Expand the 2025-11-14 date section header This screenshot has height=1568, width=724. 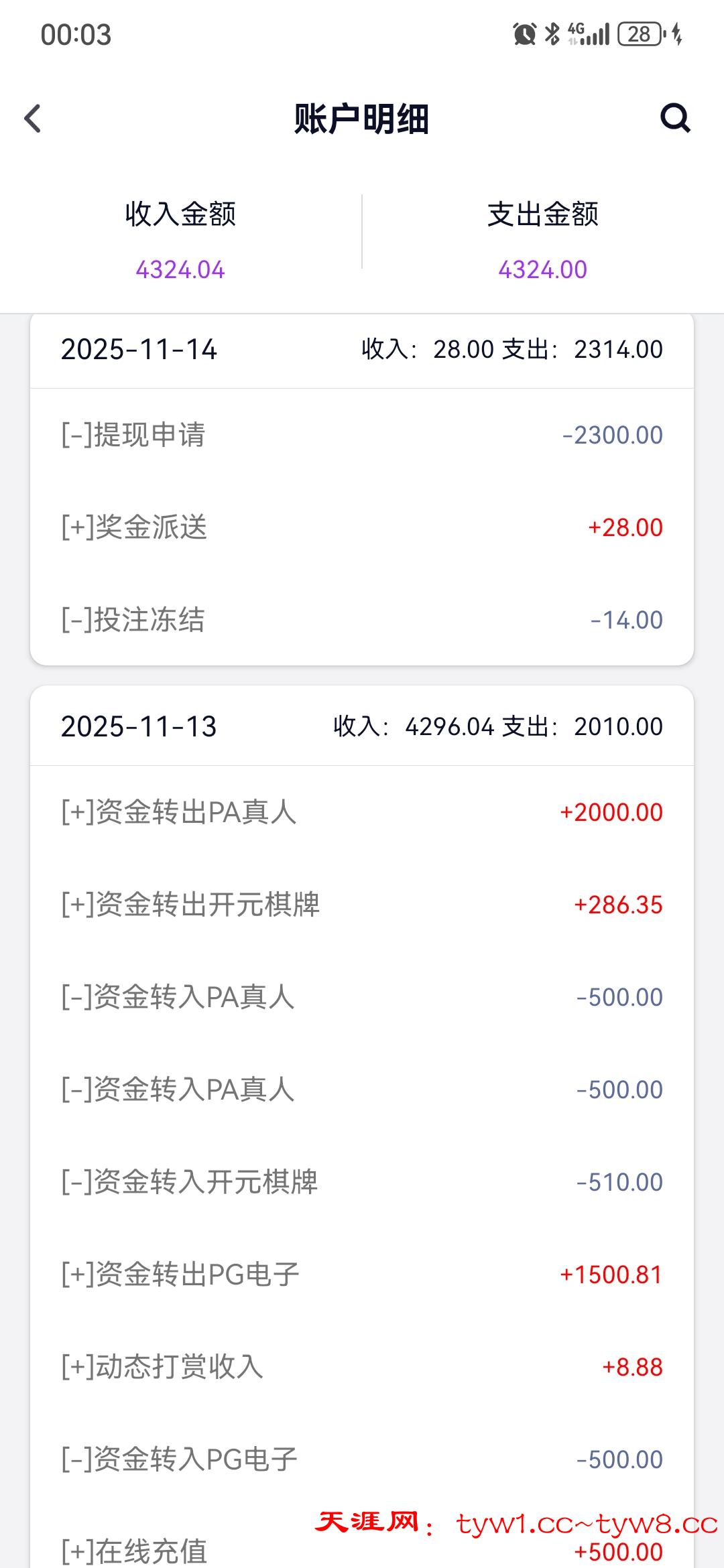pyautogui.click(x=362, y=349)
